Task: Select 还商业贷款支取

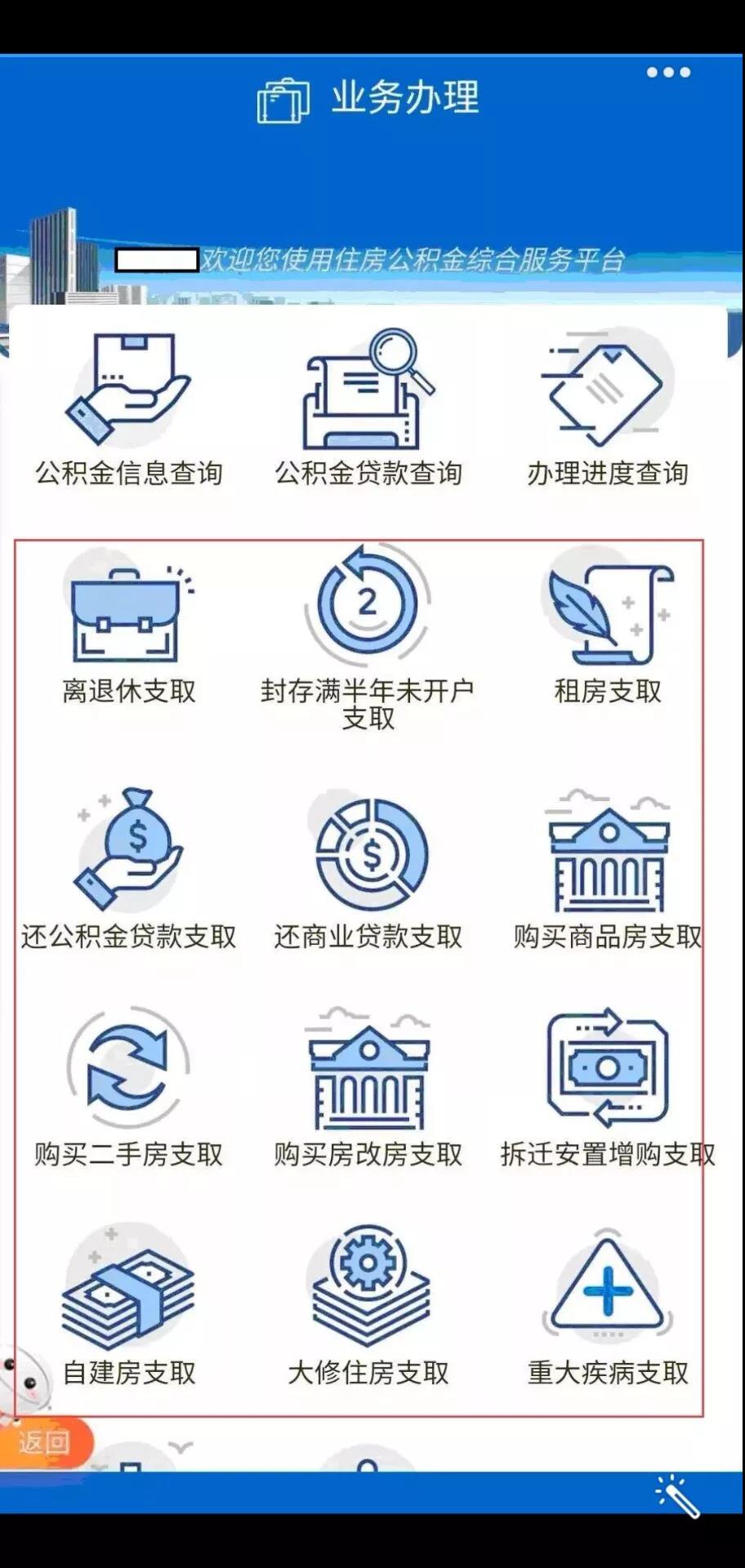Action: click(x=368, y=870)
